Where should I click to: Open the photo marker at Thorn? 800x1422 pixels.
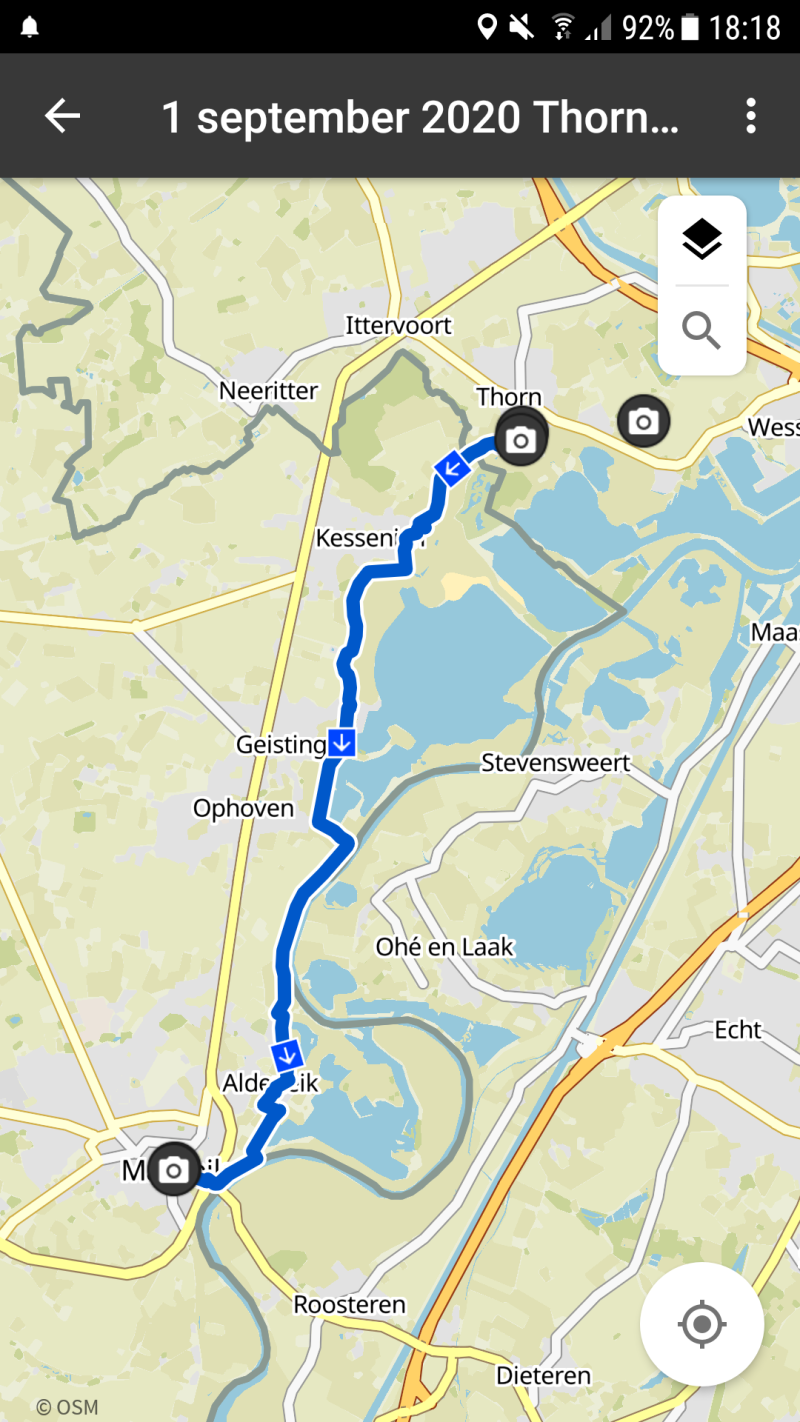click(x=520, y=439)
